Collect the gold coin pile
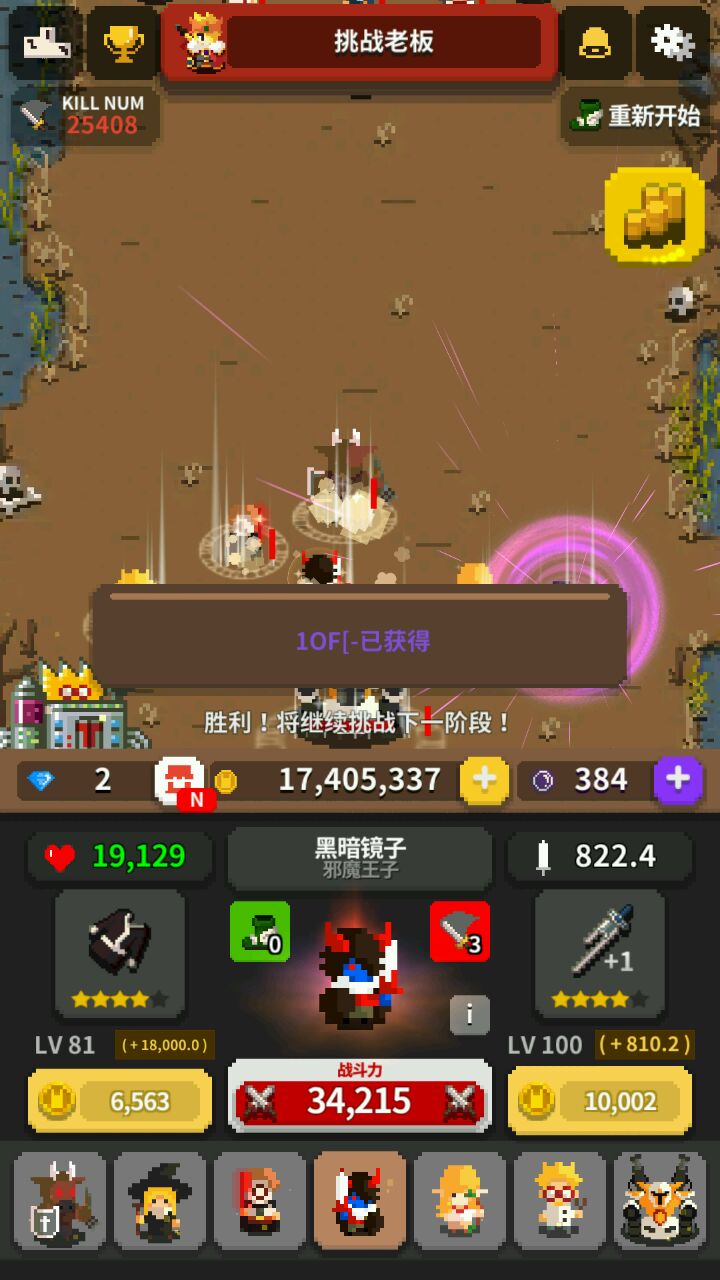Image resolution: width=720 pixels, height=1280 pixels. pyautogui.click(x=654, y=214)
